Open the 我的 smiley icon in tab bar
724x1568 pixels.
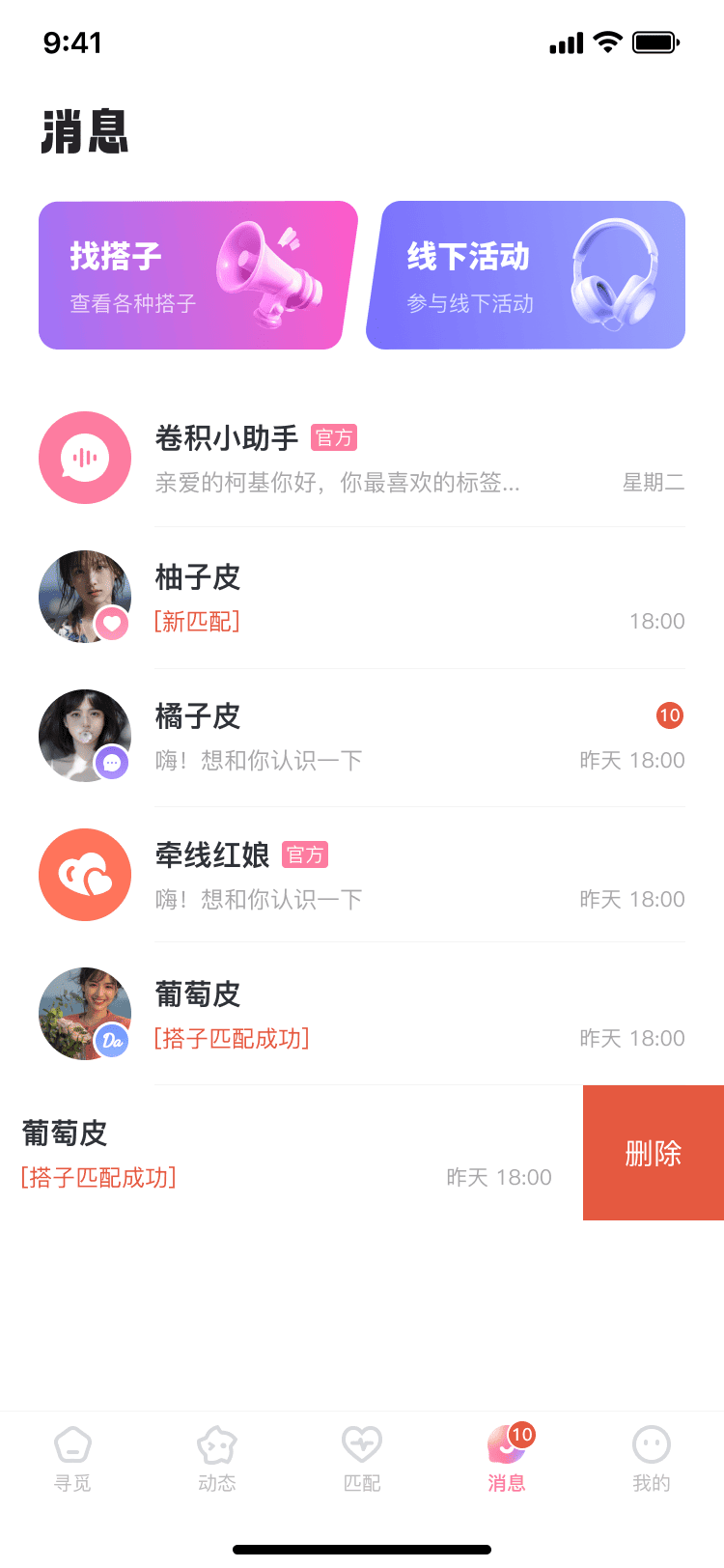[652, 1442]
